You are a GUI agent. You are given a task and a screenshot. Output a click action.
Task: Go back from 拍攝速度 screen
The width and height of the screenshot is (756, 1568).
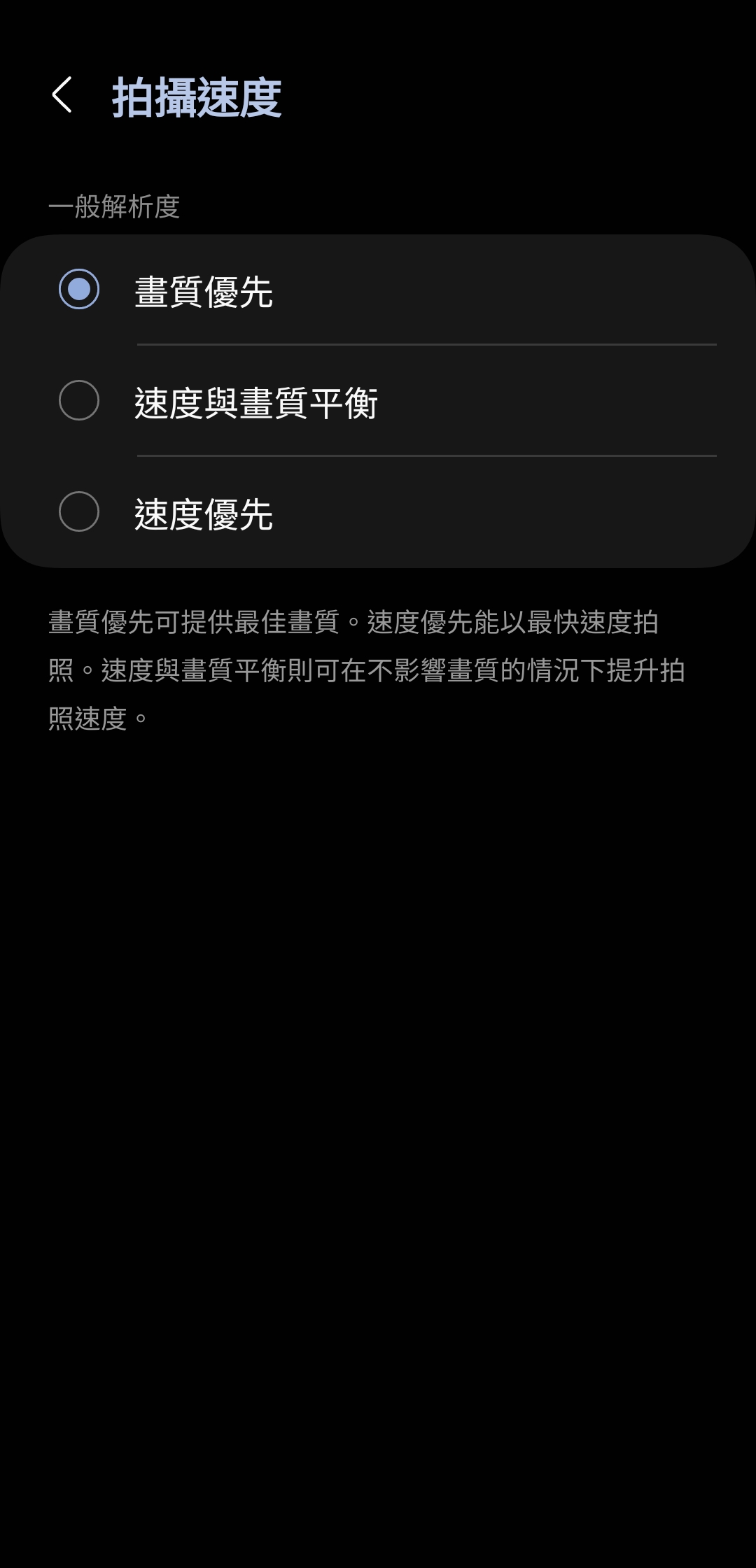coord(62,95)
